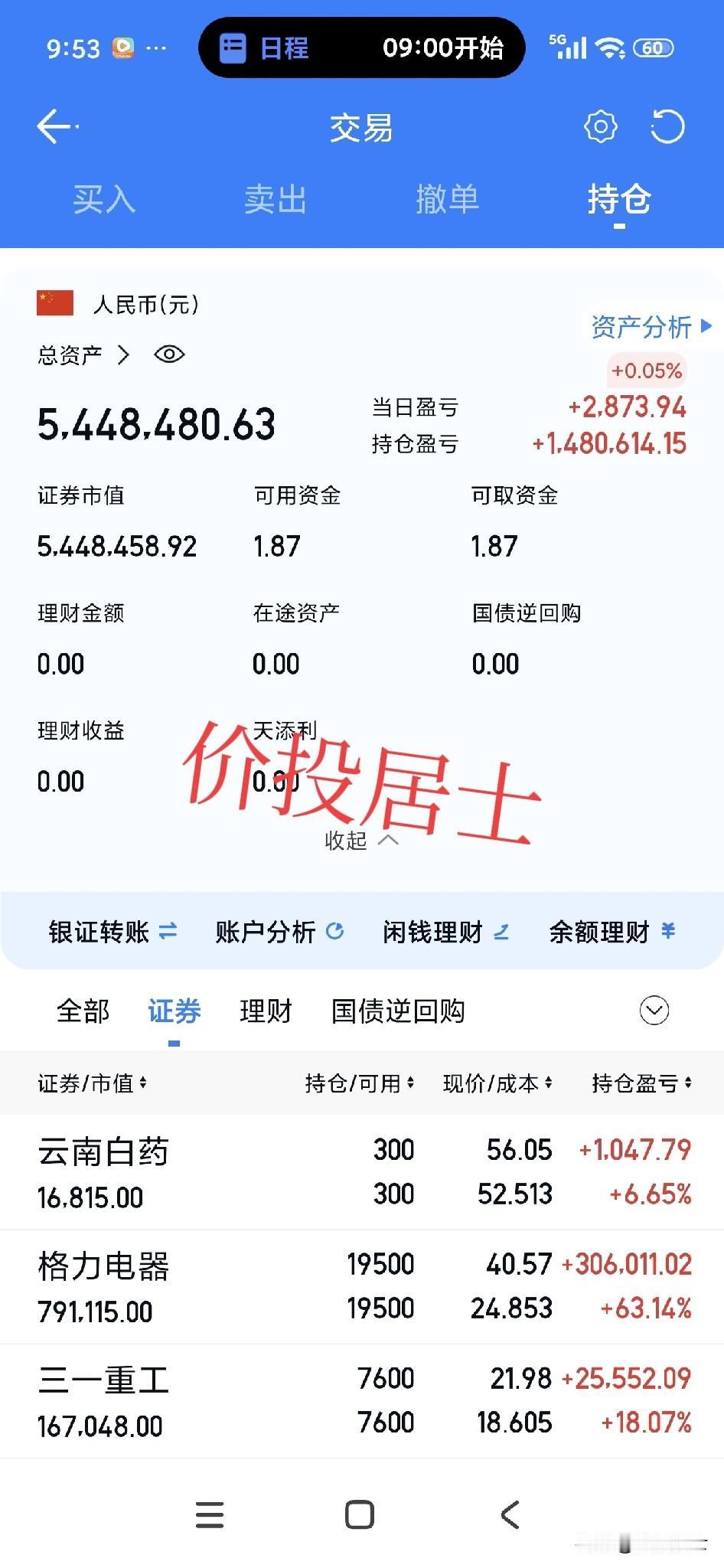Switch to the 持仓 tab
The height and width of the screenshot is (1568, 724).
pos(618,201)
